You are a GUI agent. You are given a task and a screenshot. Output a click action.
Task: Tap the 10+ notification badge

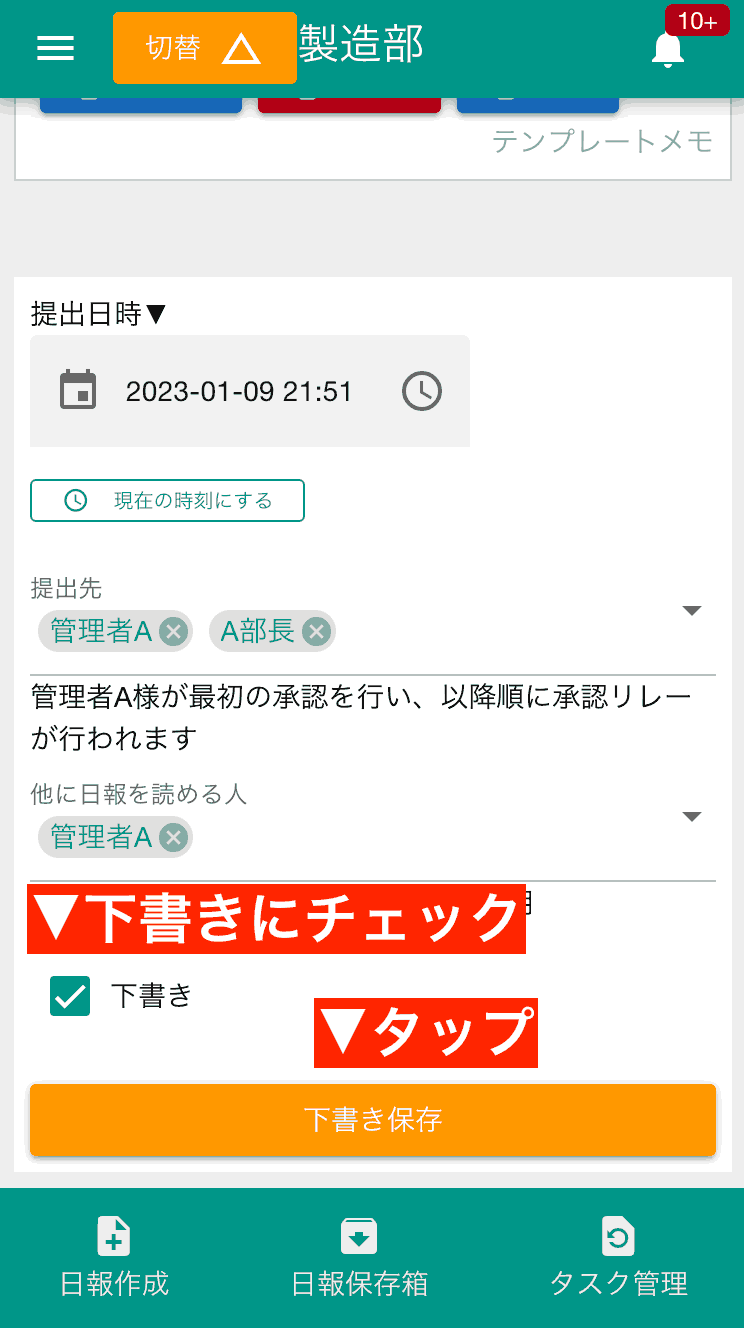coord(698,20)
